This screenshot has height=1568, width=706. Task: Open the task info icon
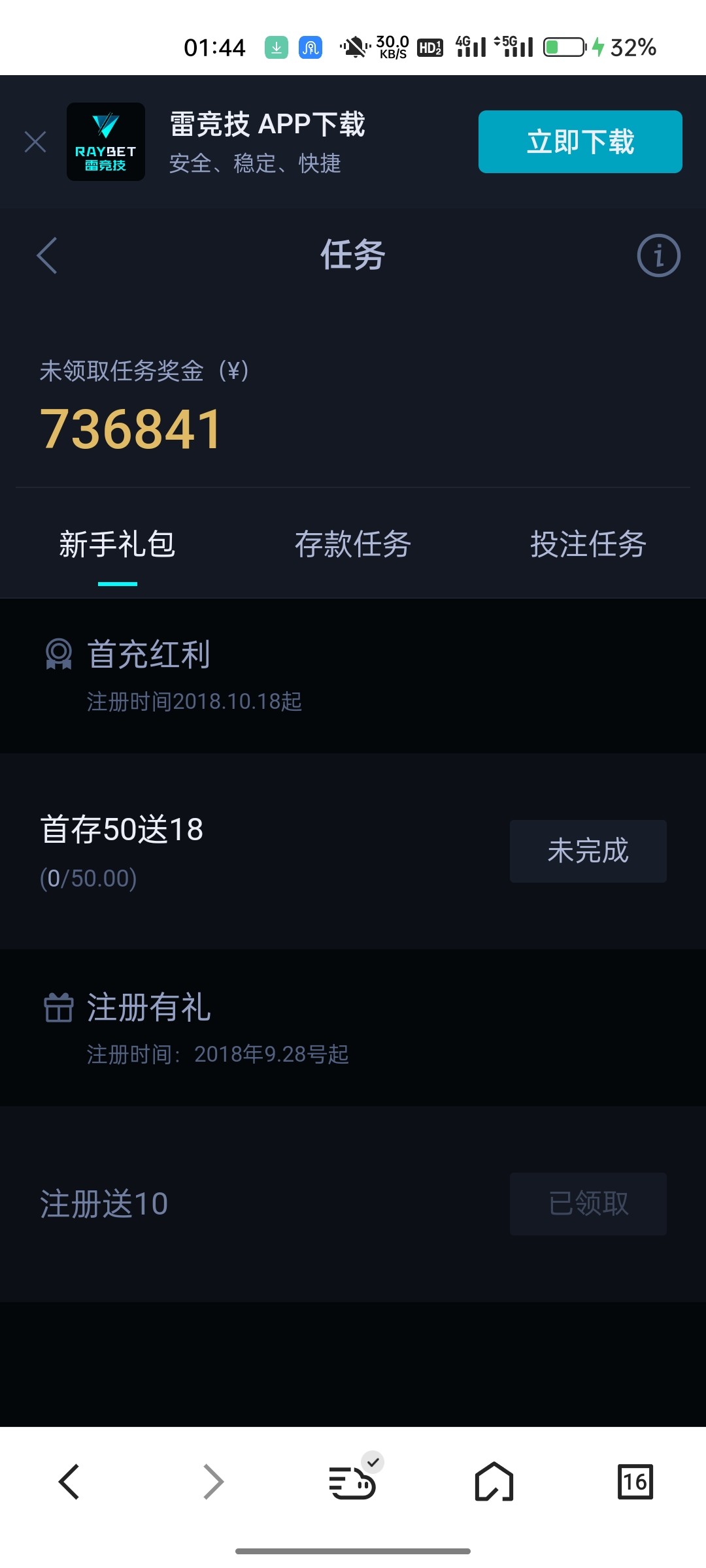click(658, 255)
